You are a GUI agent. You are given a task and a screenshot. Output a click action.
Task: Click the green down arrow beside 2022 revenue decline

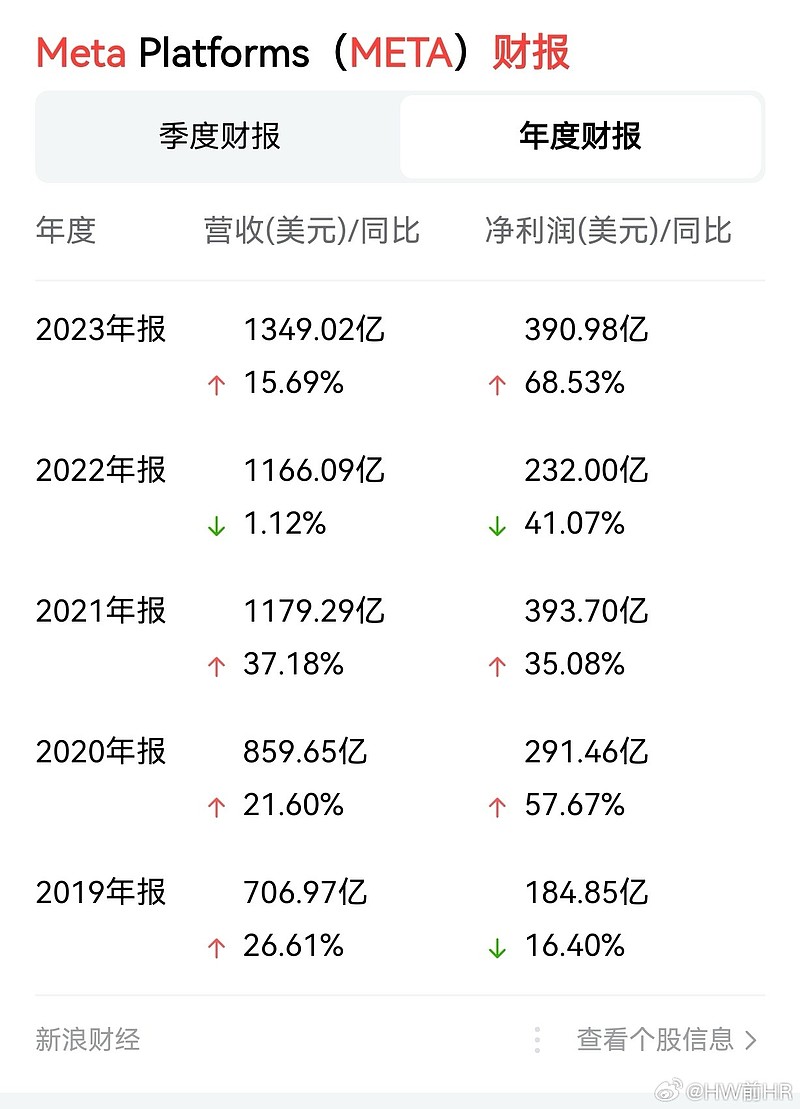(x=216, y=523)
